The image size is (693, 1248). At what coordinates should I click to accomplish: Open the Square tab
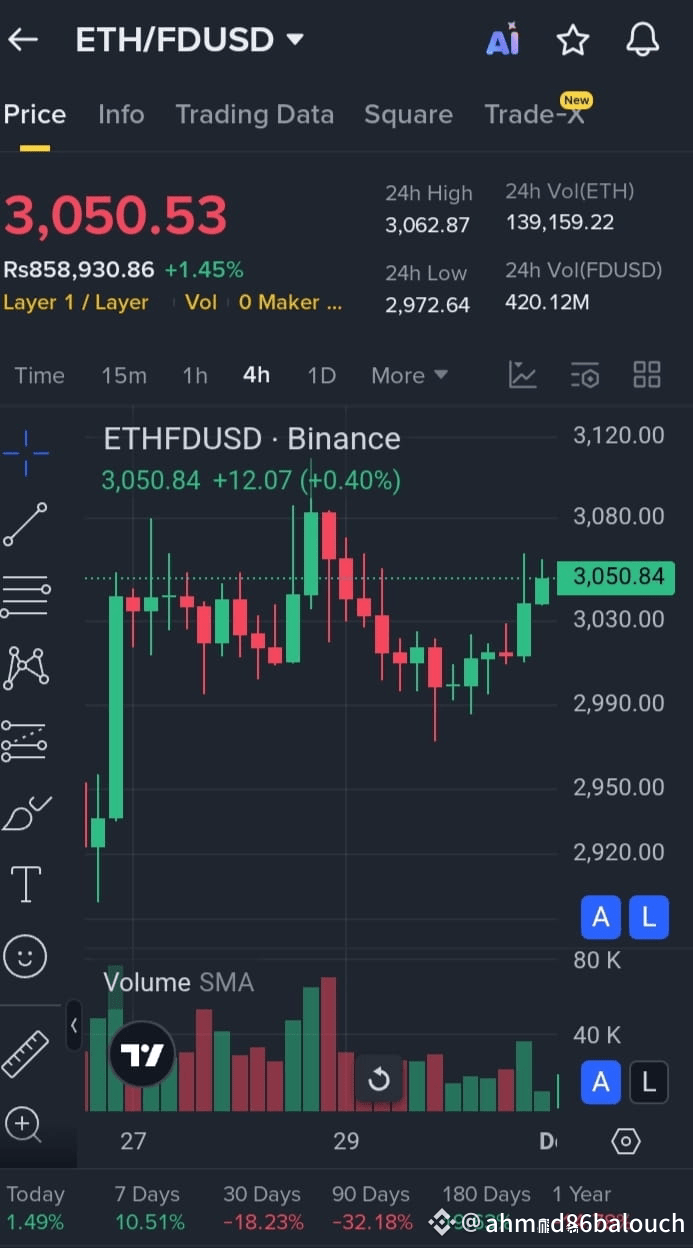[x=408, y=114]
